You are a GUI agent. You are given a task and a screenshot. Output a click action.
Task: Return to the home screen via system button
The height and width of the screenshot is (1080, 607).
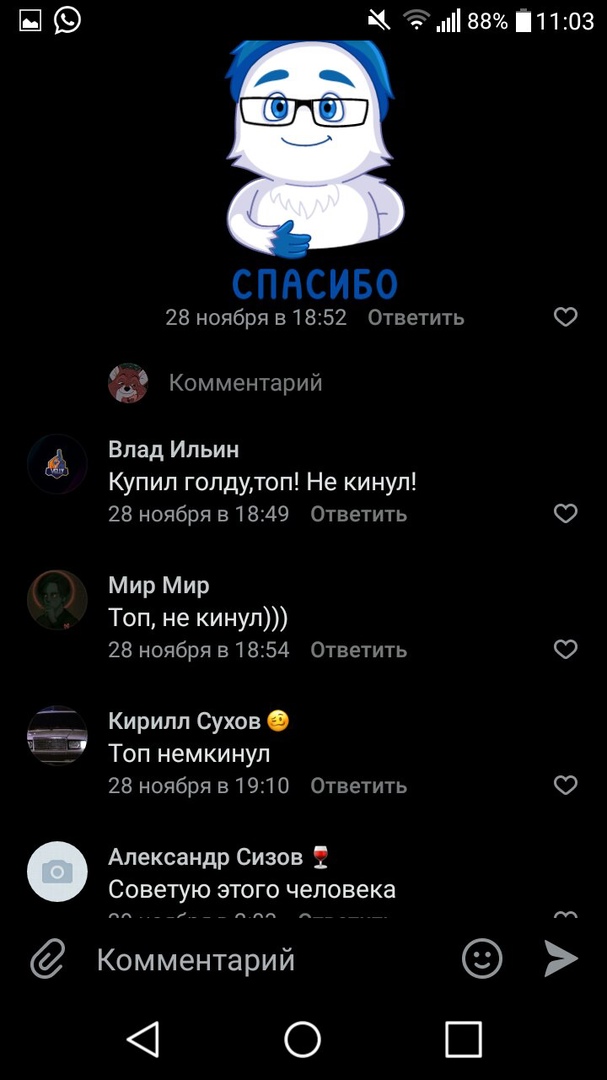tap(303, 1040)
